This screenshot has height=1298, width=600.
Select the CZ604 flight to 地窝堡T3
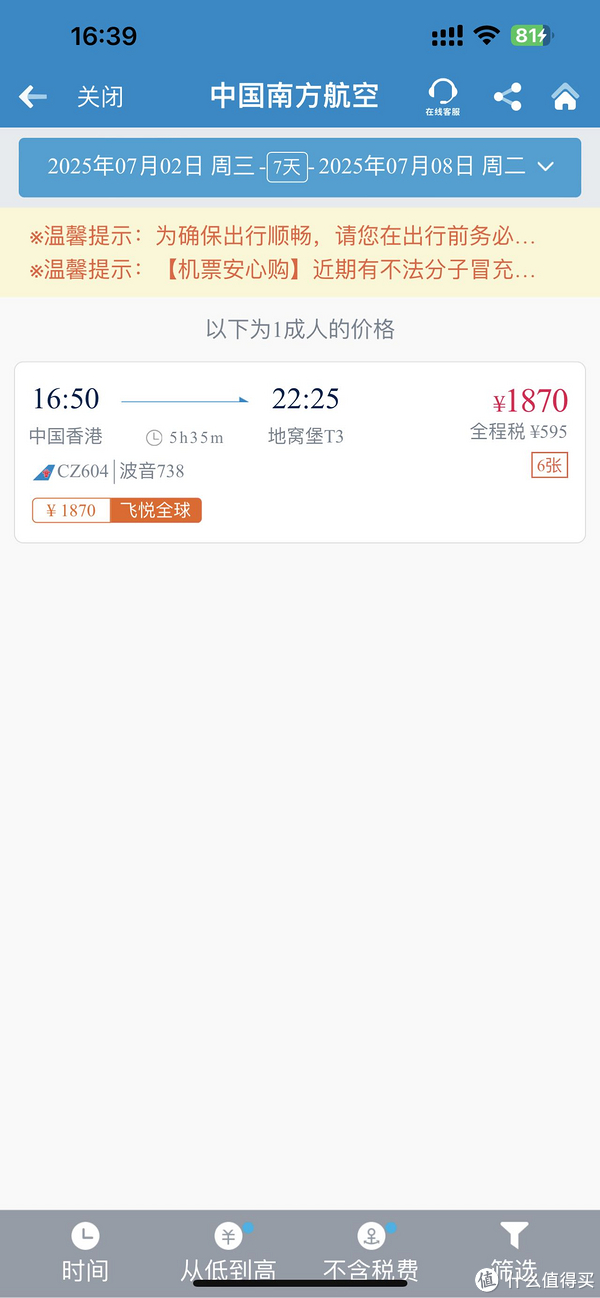[300, 452]
